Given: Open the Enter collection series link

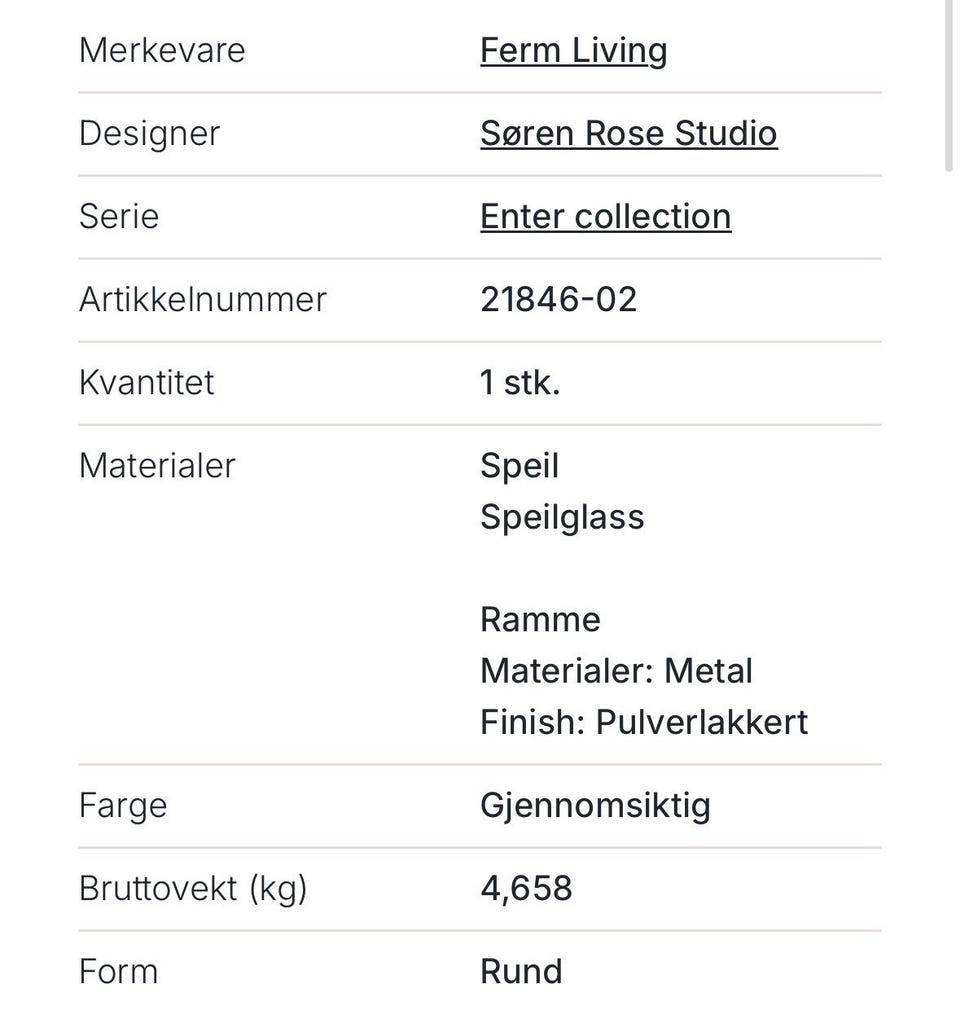Looking at the screenshot, I should pyautogui.click(x=605, y=215).
